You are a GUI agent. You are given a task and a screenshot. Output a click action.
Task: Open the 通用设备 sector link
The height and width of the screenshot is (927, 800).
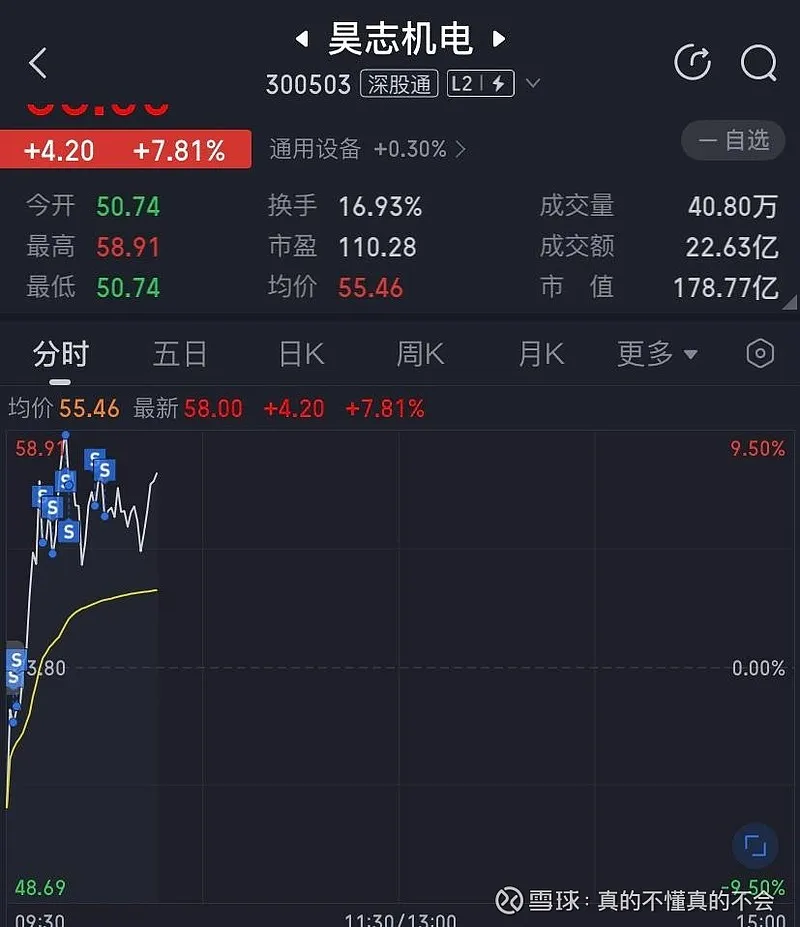tap(367, 150)
